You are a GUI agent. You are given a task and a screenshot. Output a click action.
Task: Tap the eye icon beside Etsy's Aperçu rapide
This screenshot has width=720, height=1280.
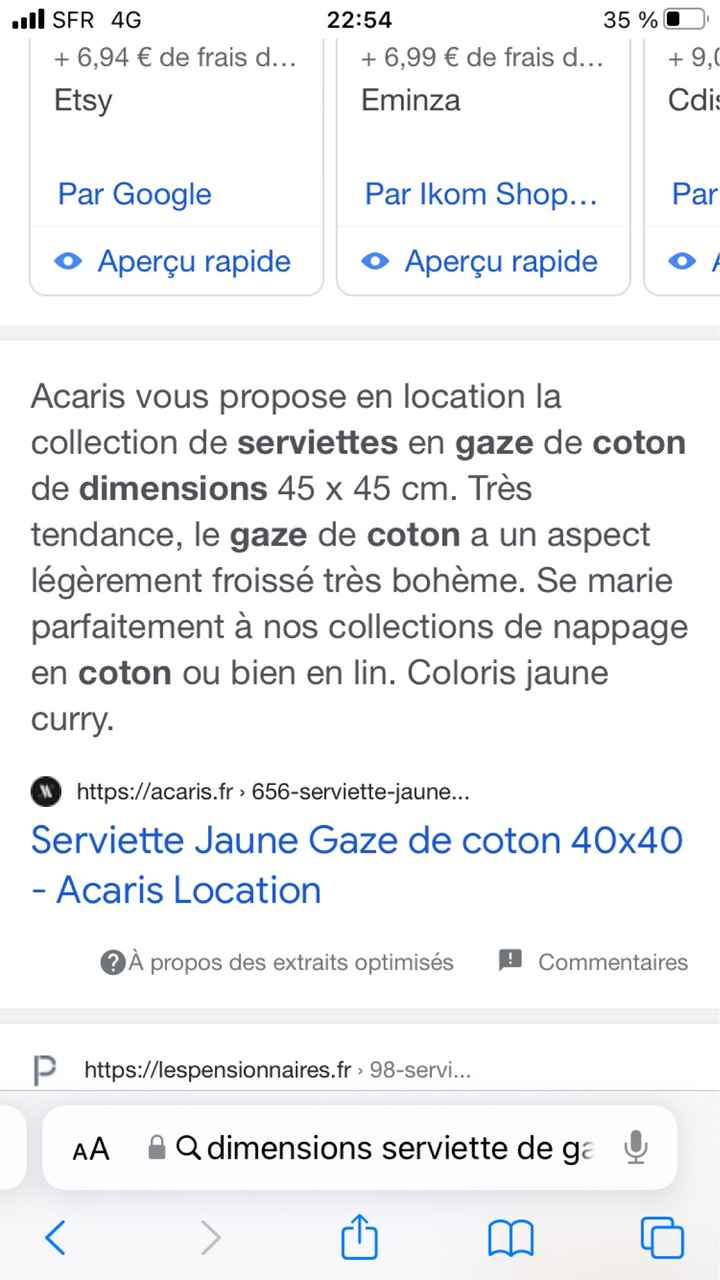click(68, 261)
